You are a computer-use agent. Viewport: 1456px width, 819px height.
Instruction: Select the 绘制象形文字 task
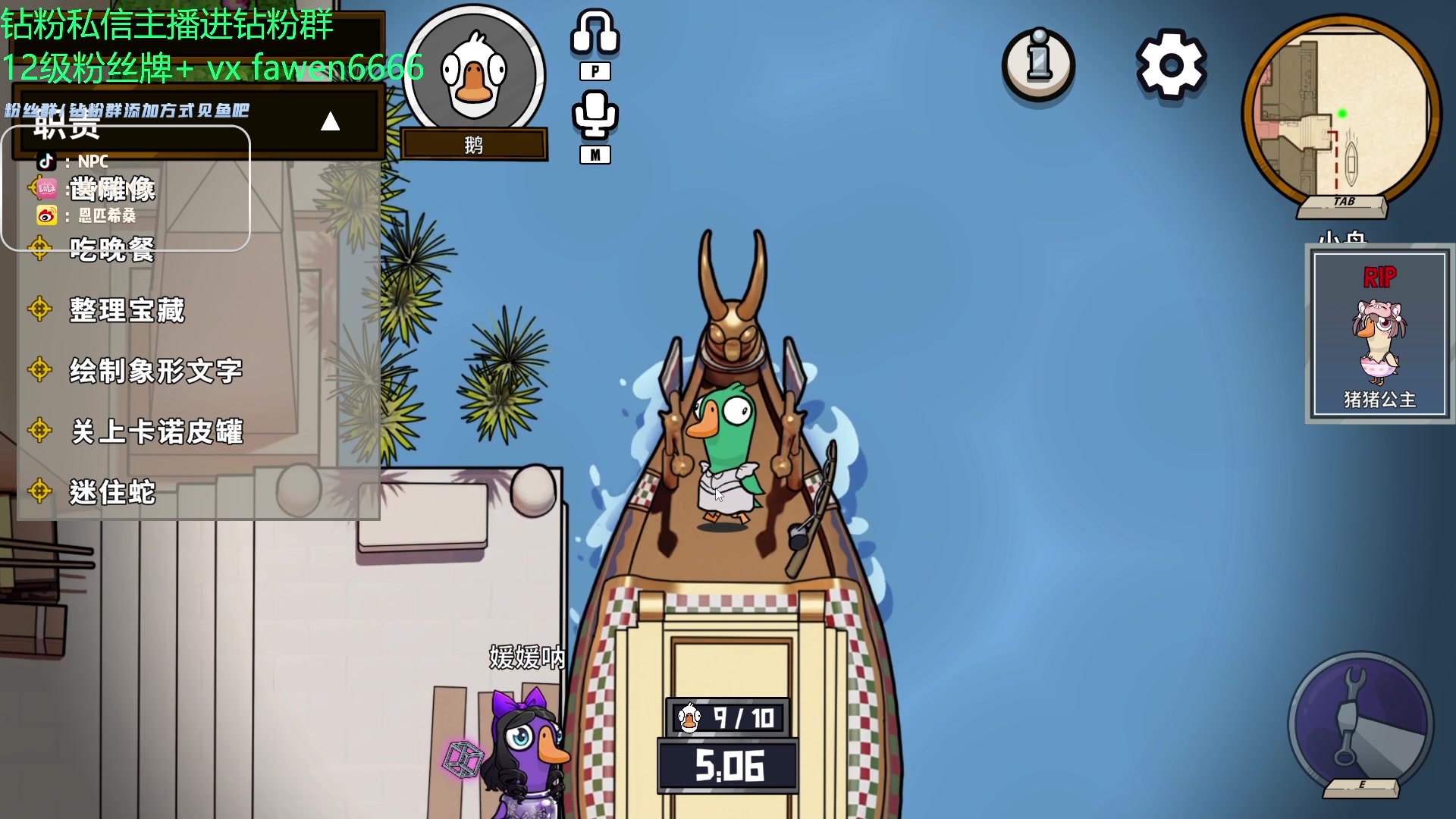(x=155, y=371)
